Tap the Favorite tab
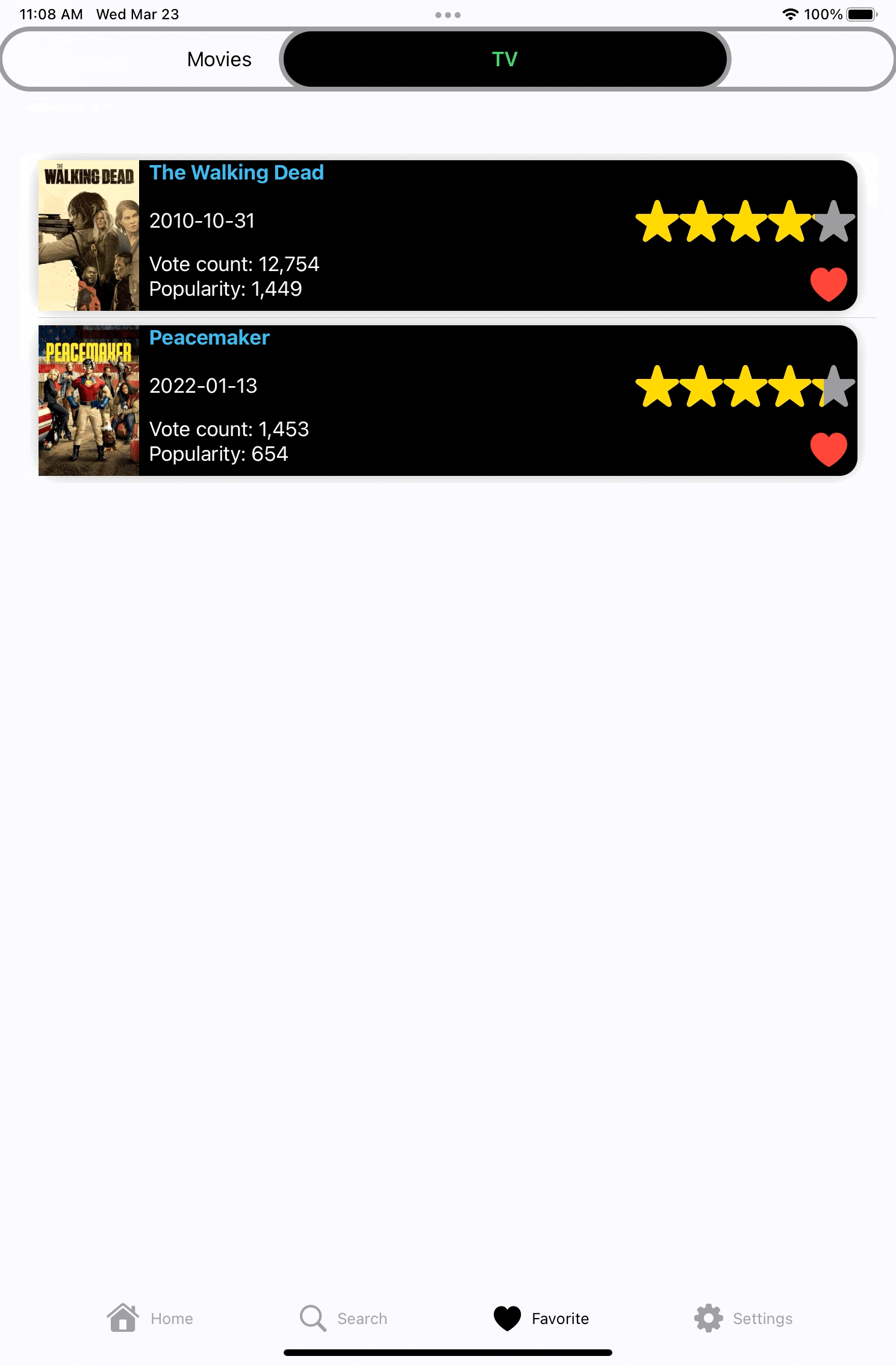This screenshot has height=1365, width=896. pos(541,1318)
